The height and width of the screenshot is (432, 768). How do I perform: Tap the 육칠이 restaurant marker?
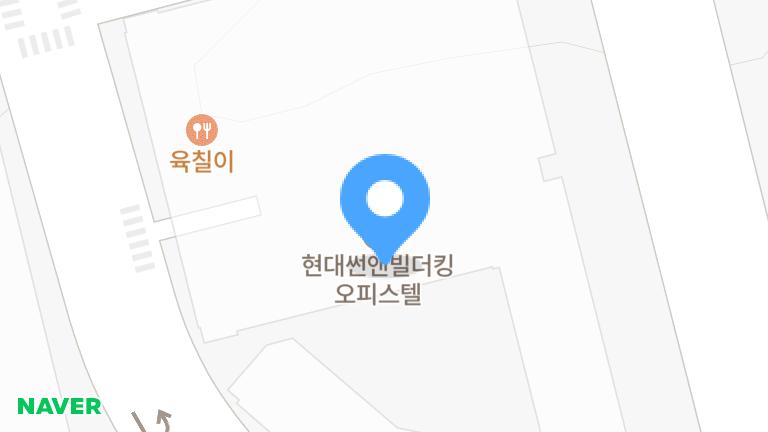[x=202, y=130]
